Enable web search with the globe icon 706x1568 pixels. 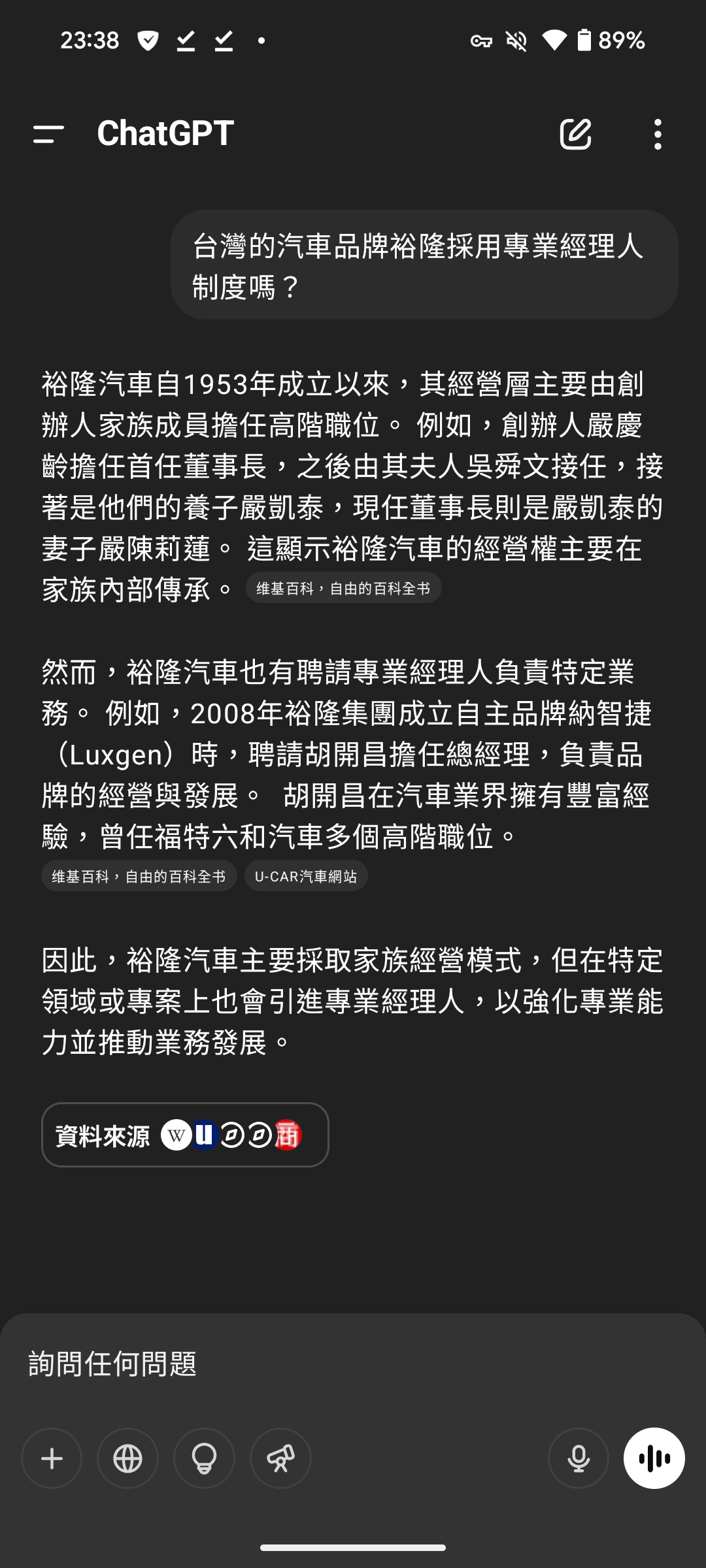pos(128,1458)
